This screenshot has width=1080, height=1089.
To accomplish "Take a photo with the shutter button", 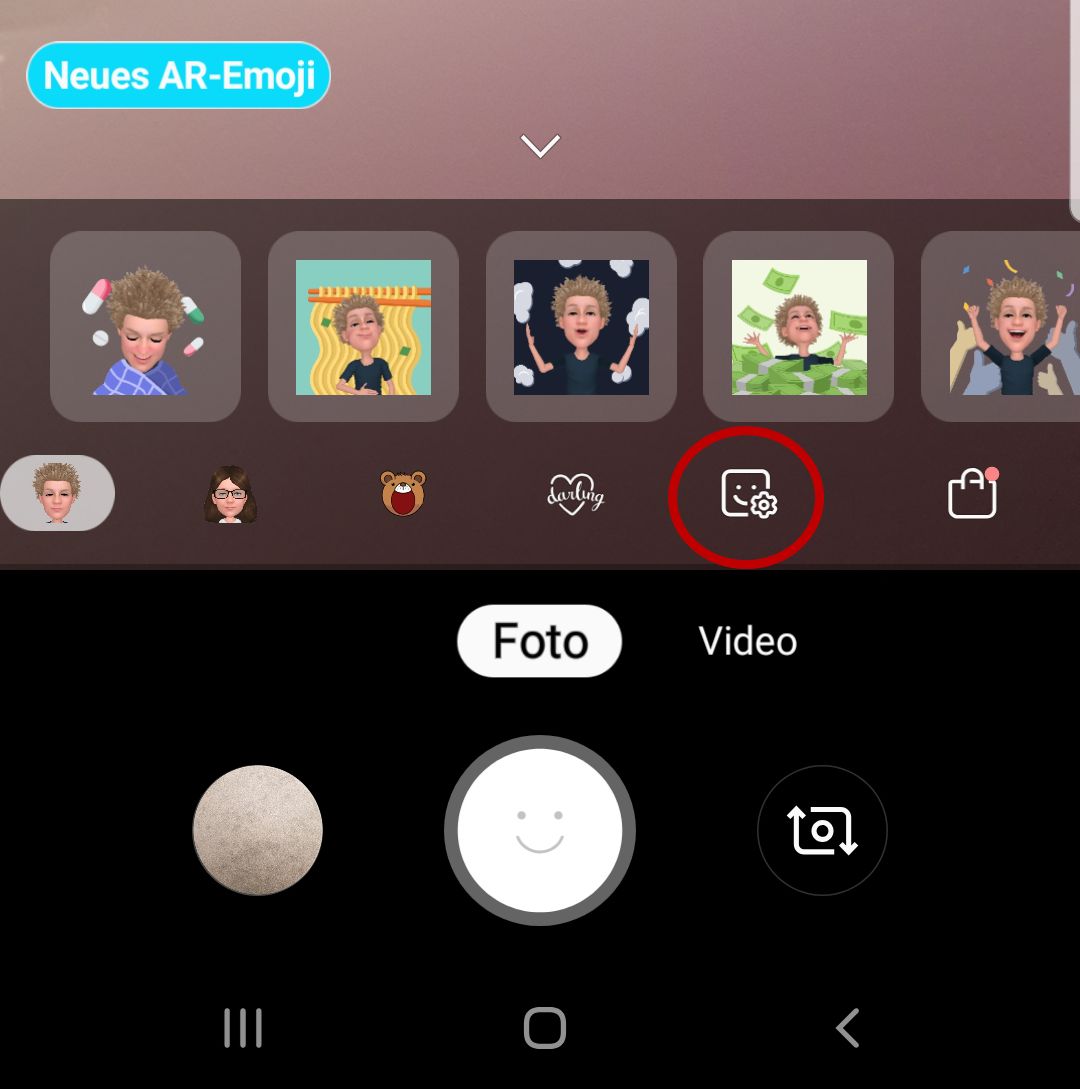I will pyautogui.click(x=540, y=830).
